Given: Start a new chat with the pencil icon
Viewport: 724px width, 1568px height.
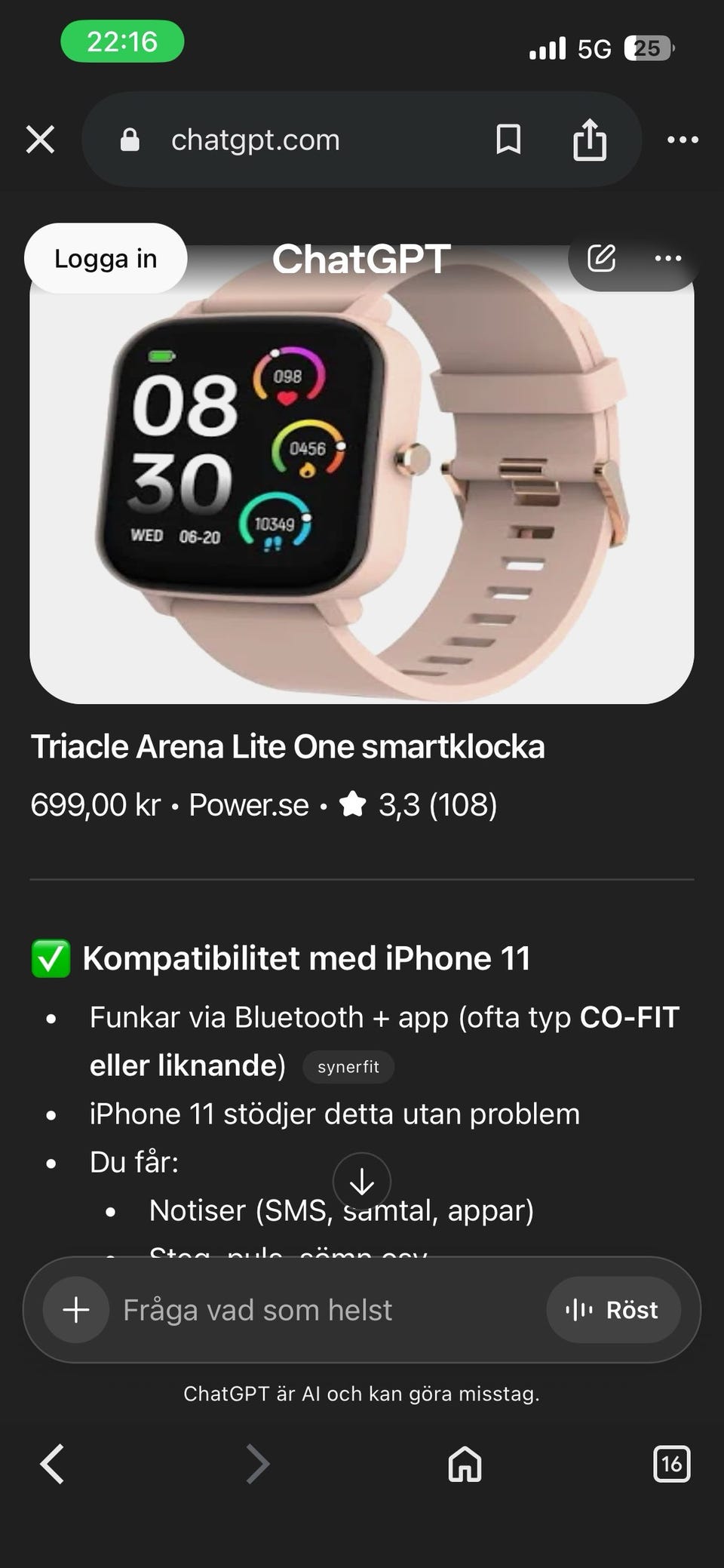Looking at the screenshot, I should [601, 258].
